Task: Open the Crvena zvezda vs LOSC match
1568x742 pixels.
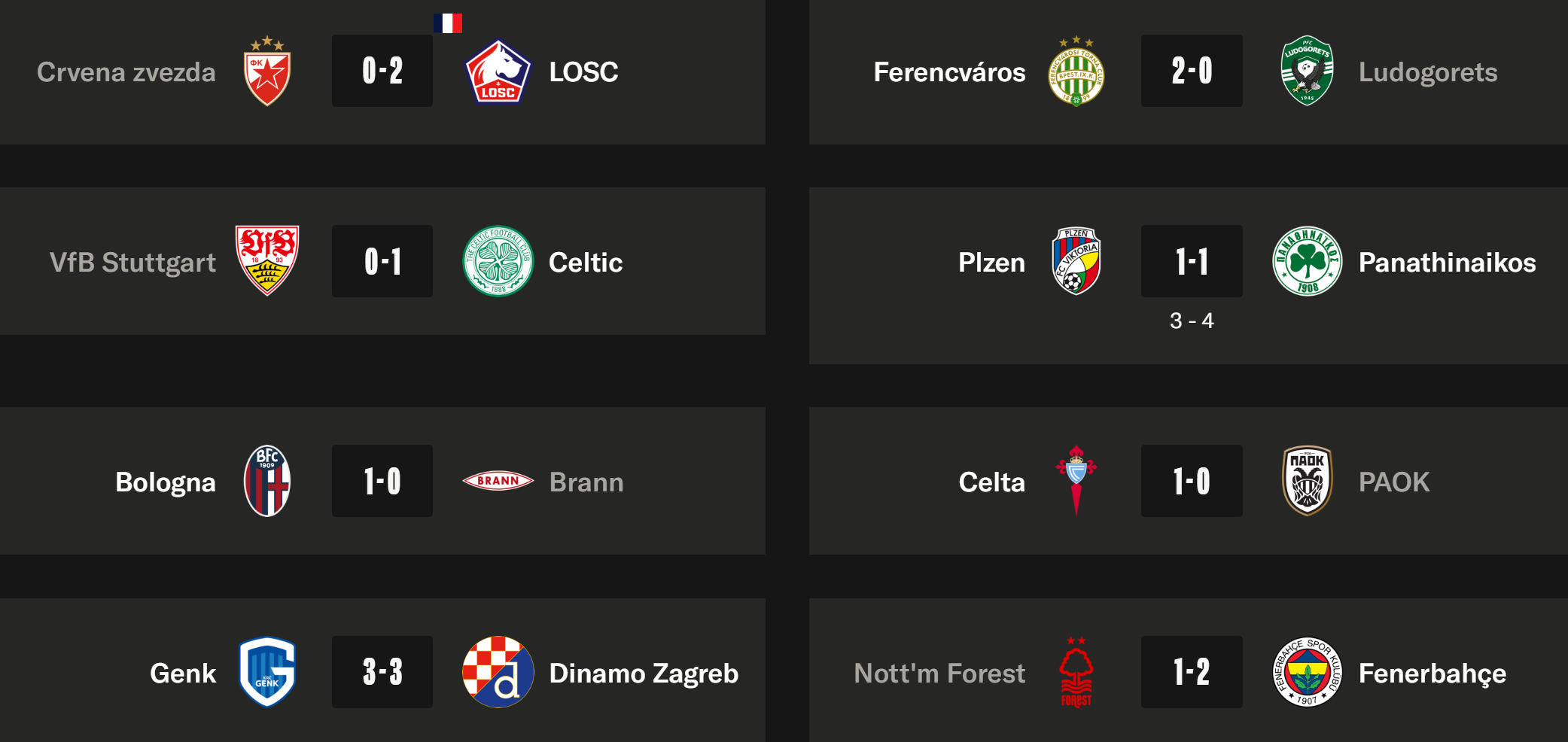Action: 382,71
